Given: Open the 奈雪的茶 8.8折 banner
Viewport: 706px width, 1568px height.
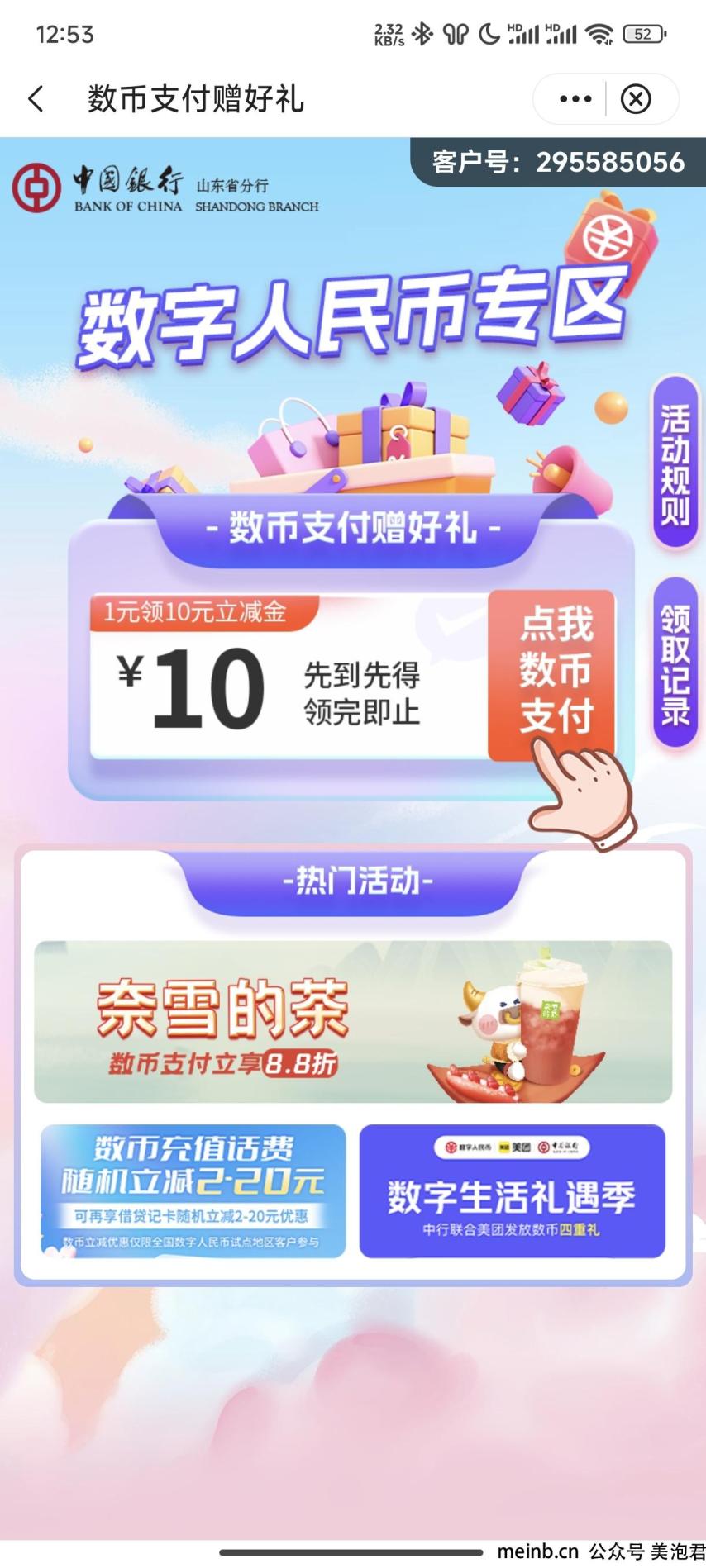Looking at the screenshot, I should pos(353,1022).
